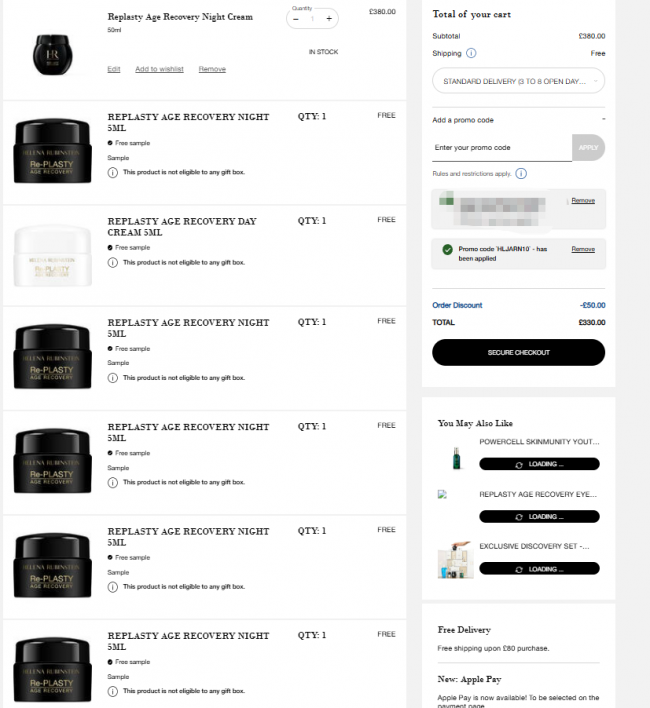Add Night Cream to wishlist
Screen dimensions: 650x708
[x=159, y=69]
